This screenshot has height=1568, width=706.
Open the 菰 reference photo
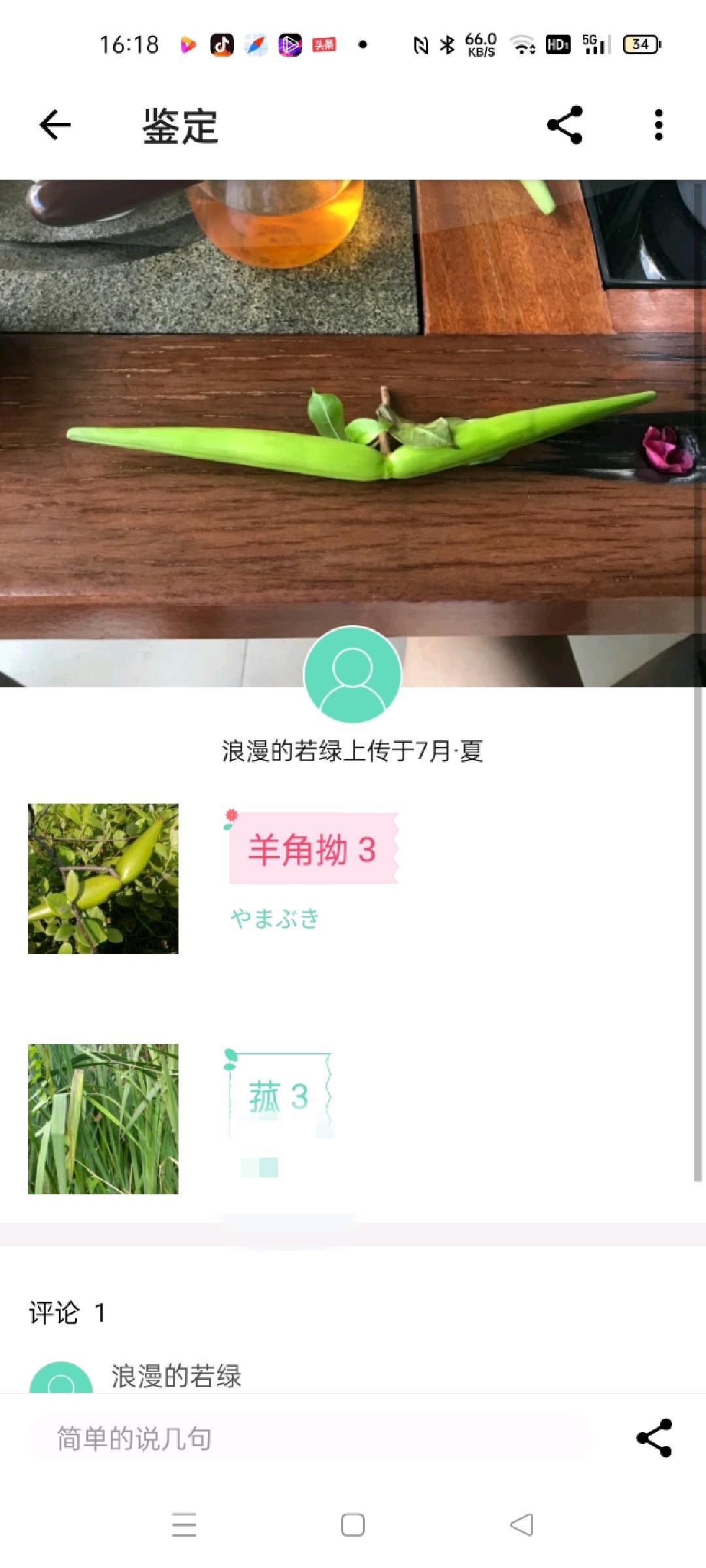tap(103, 1119)
